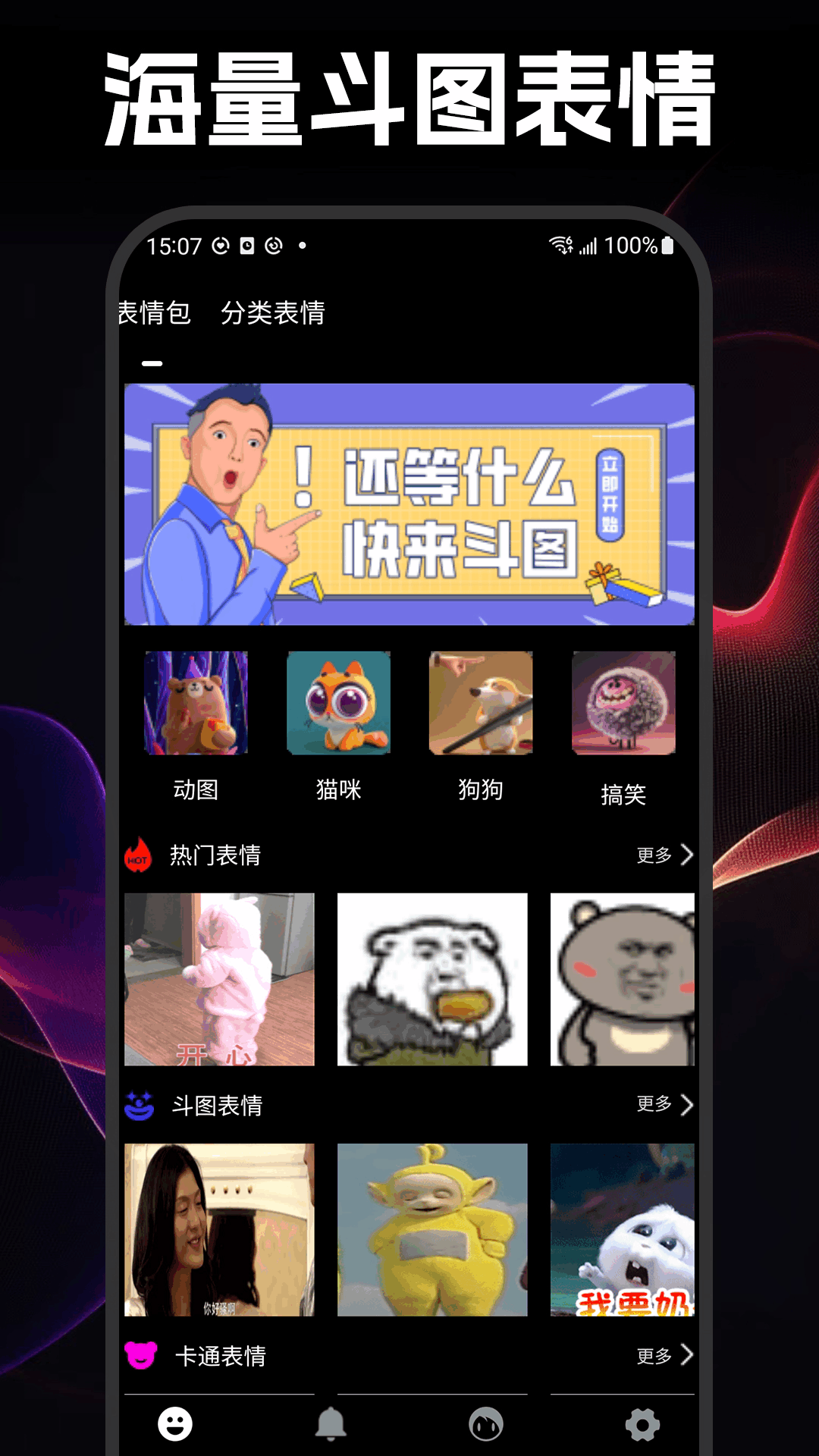Switch to the 分类表情 tab
Screen dimensions: 819x1456
click(275, 312)
